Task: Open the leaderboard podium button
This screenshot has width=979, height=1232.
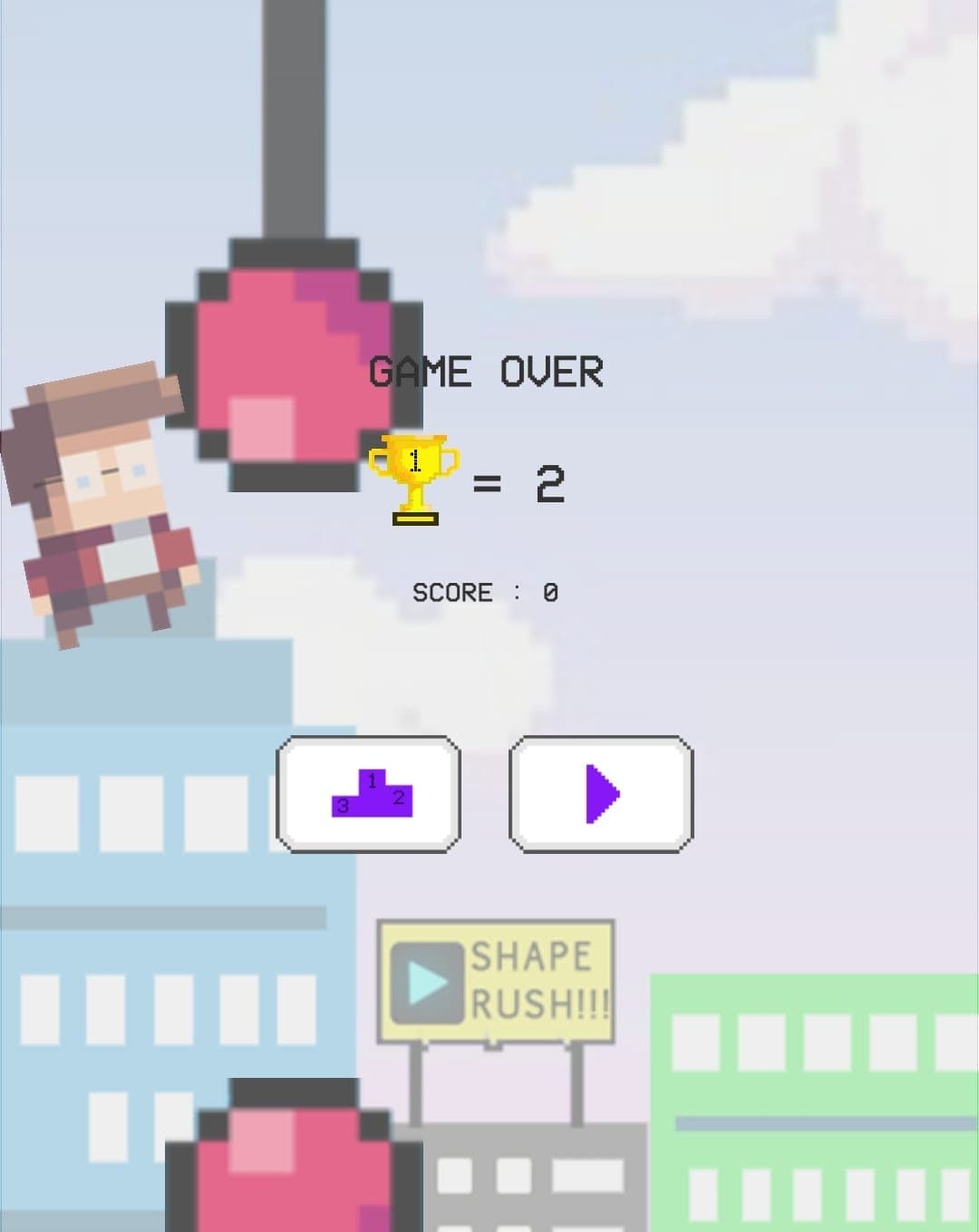Action: click(368, 794)
